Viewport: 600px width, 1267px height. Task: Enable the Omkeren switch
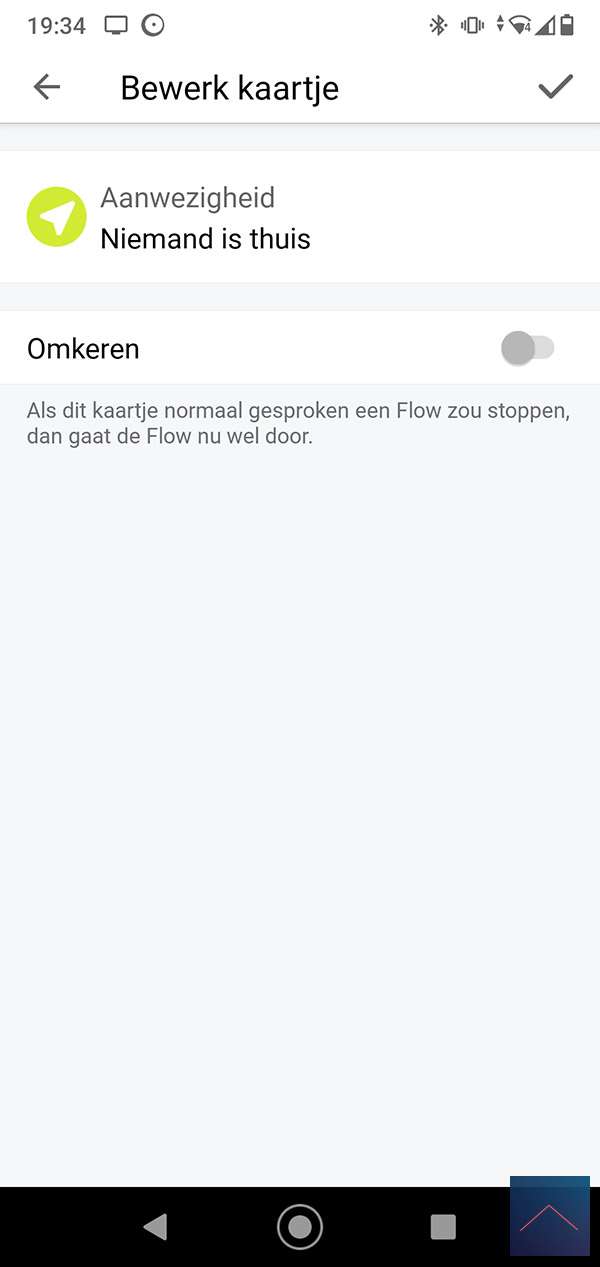[x=527, y=348]
